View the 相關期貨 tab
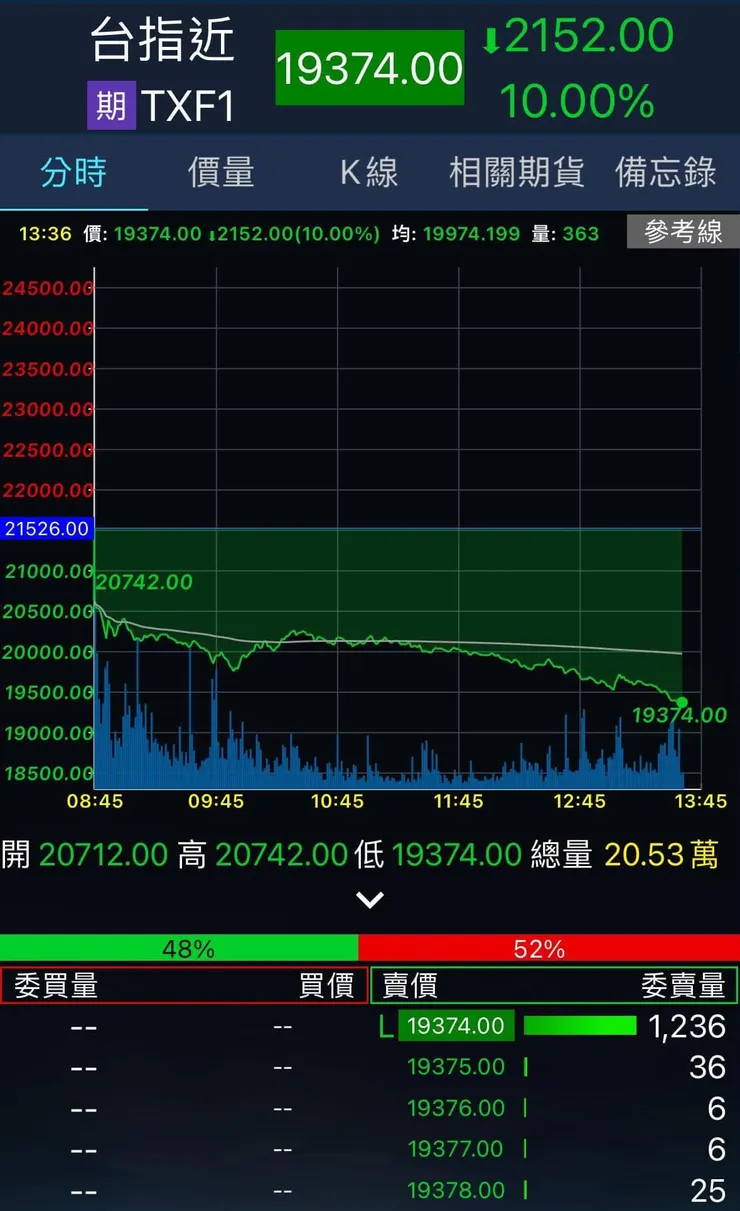The width and height of the screenshot is (740, 1211). point(516,173)
